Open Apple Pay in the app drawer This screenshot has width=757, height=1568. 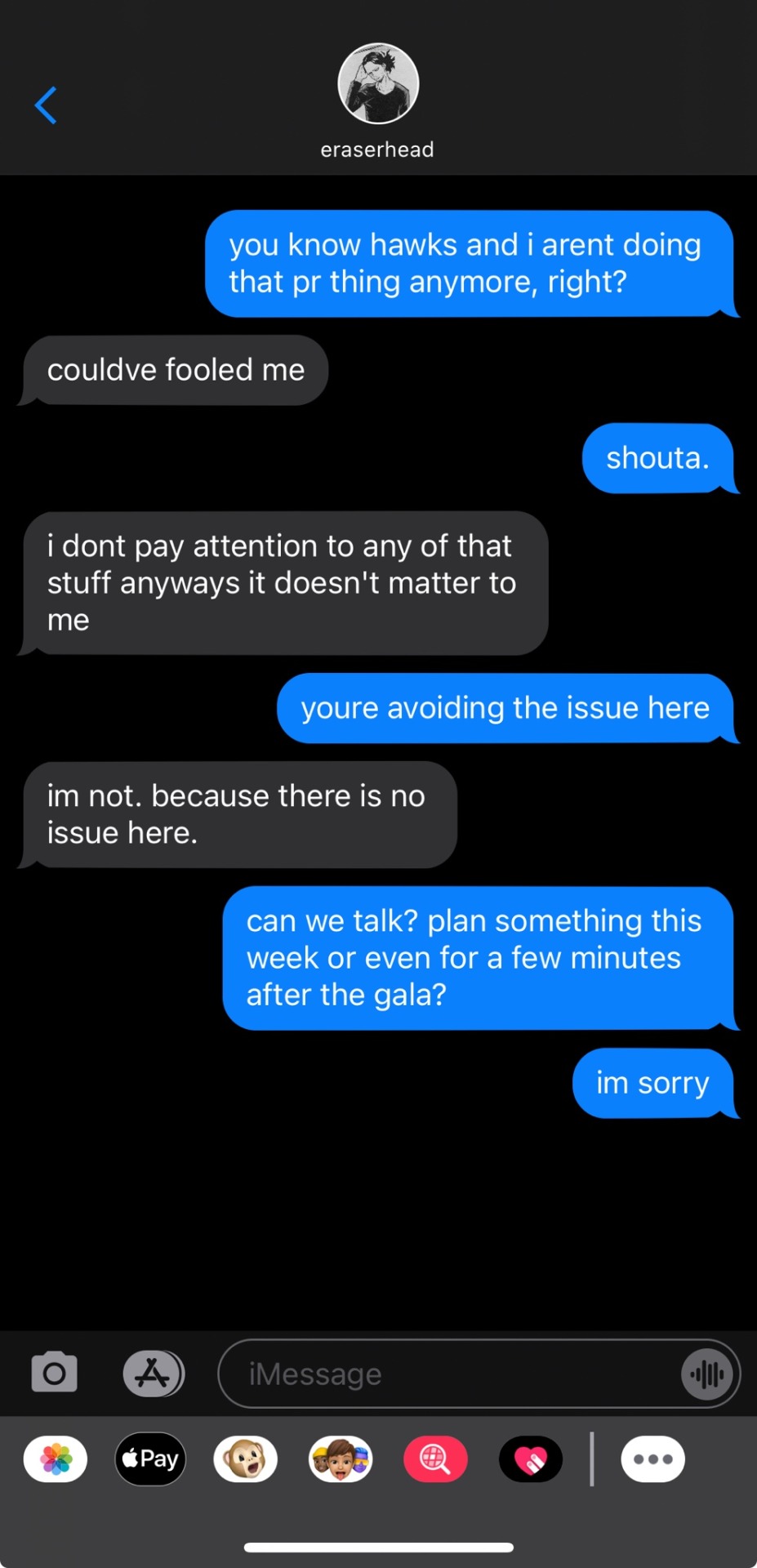[150, 1459]
